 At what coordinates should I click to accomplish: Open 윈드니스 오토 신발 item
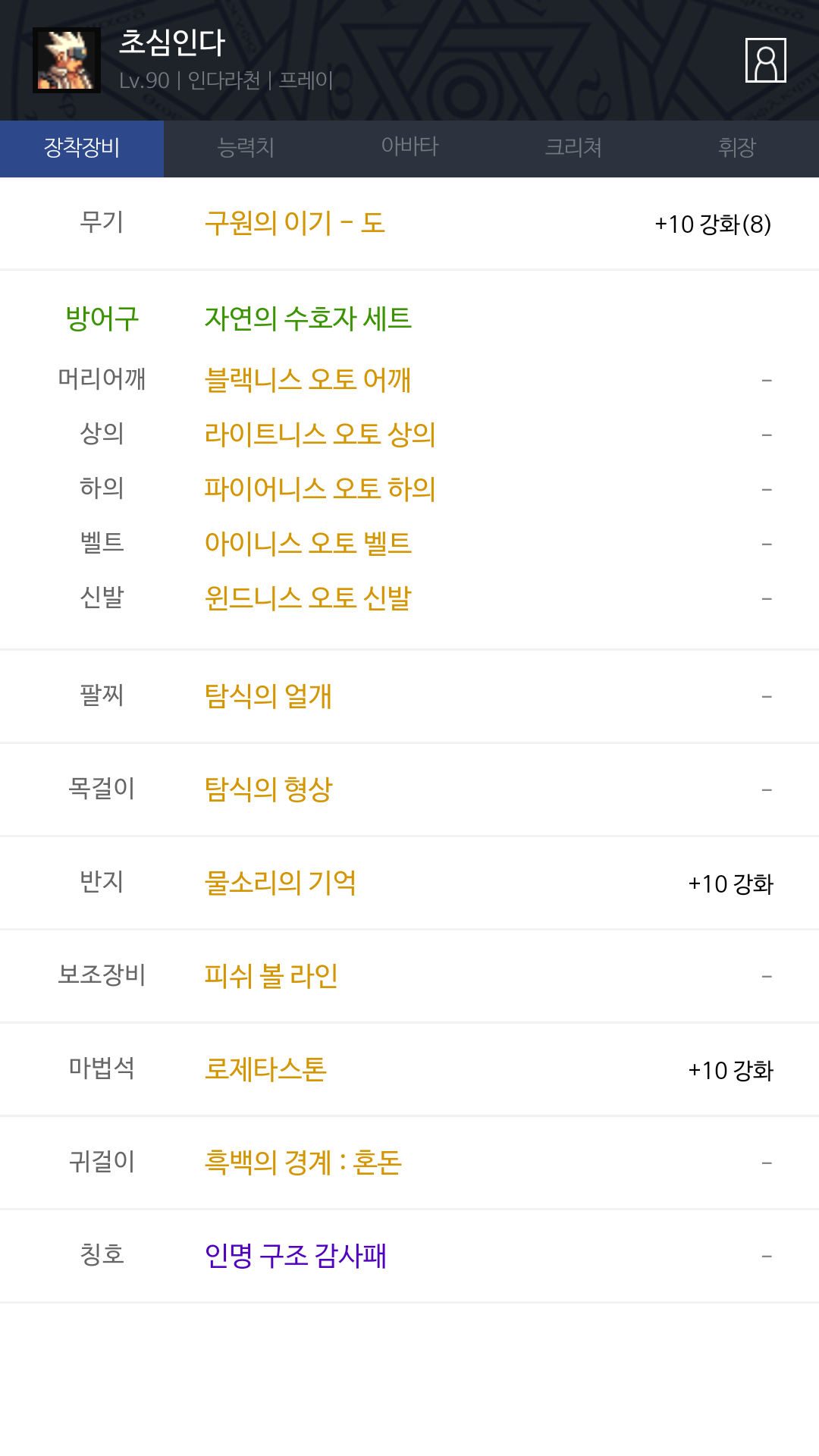point(308,598)
